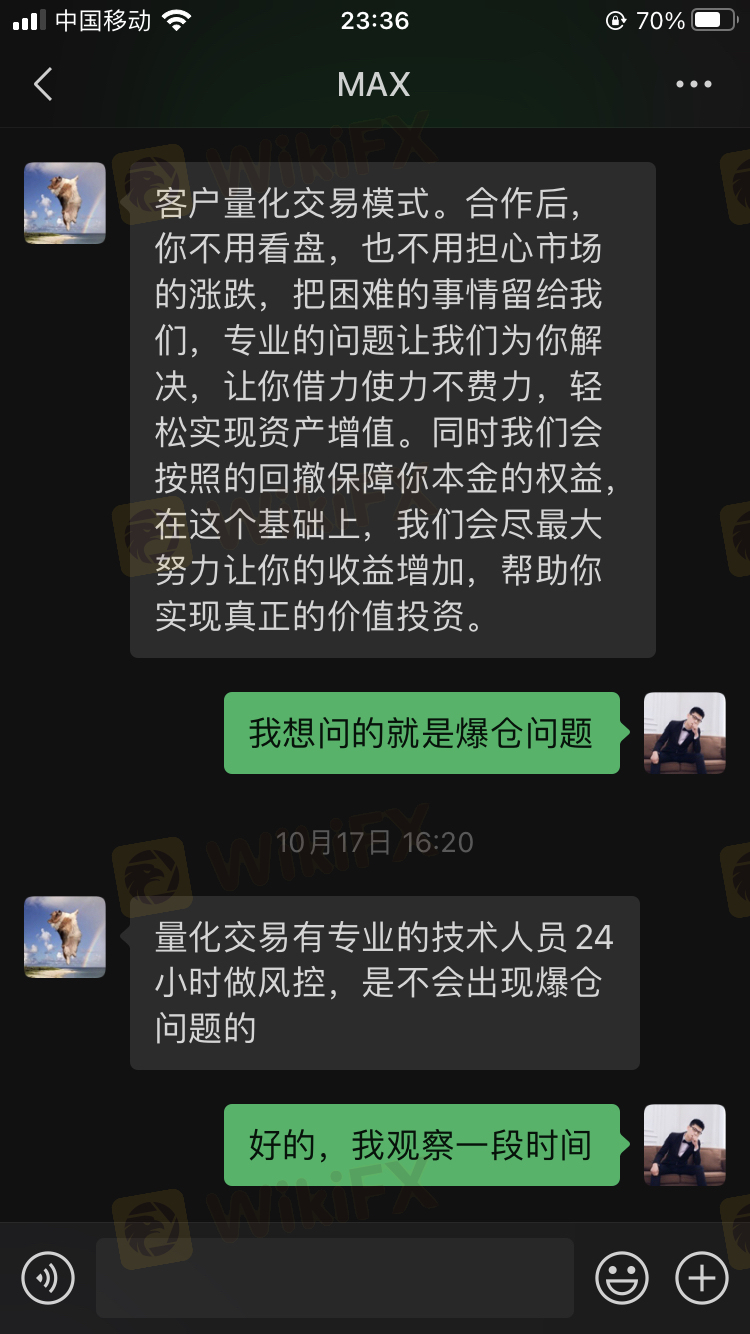Focus the message text field
750x1334 pixels.
(334, 1277)
